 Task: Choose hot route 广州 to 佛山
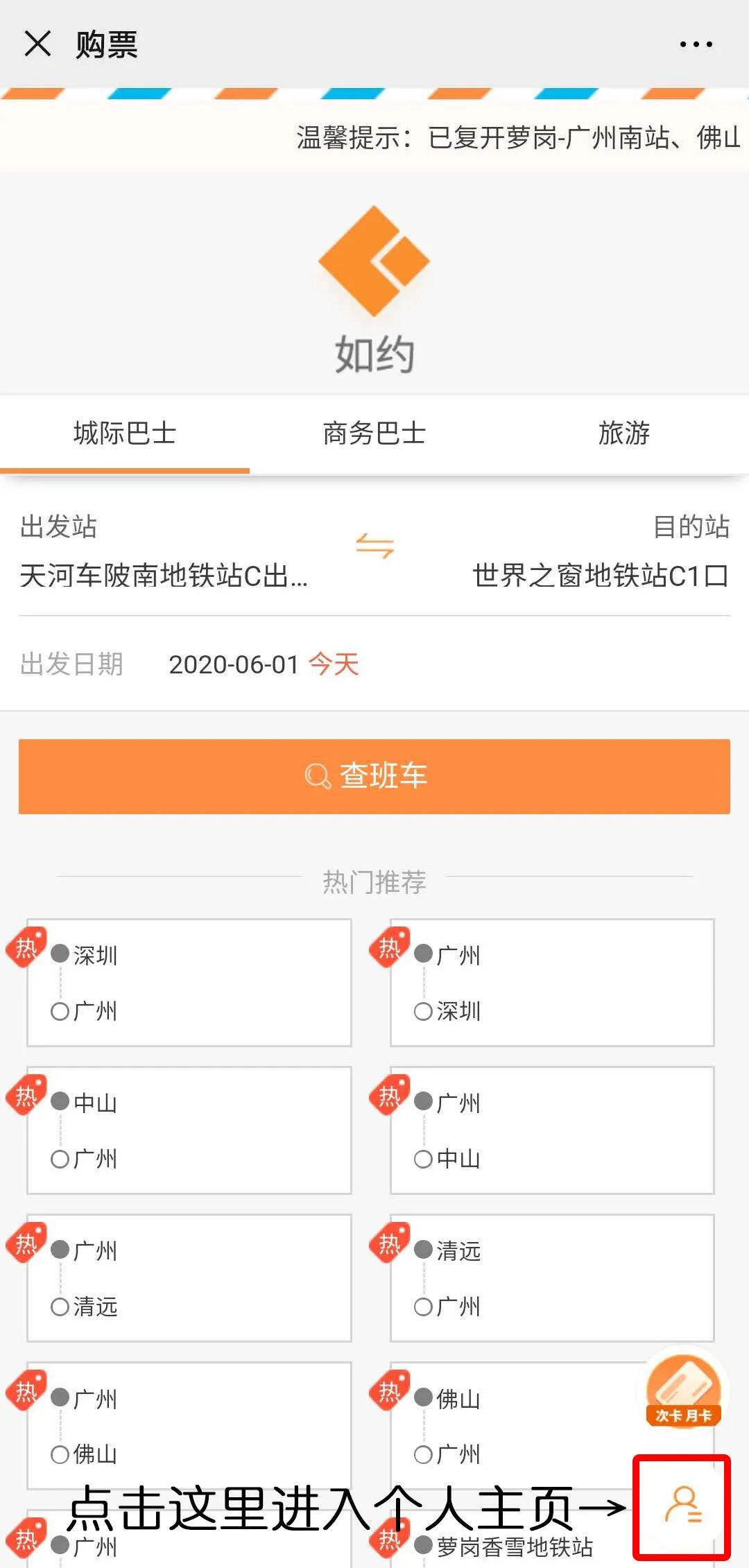click(x=189, y=1425)
